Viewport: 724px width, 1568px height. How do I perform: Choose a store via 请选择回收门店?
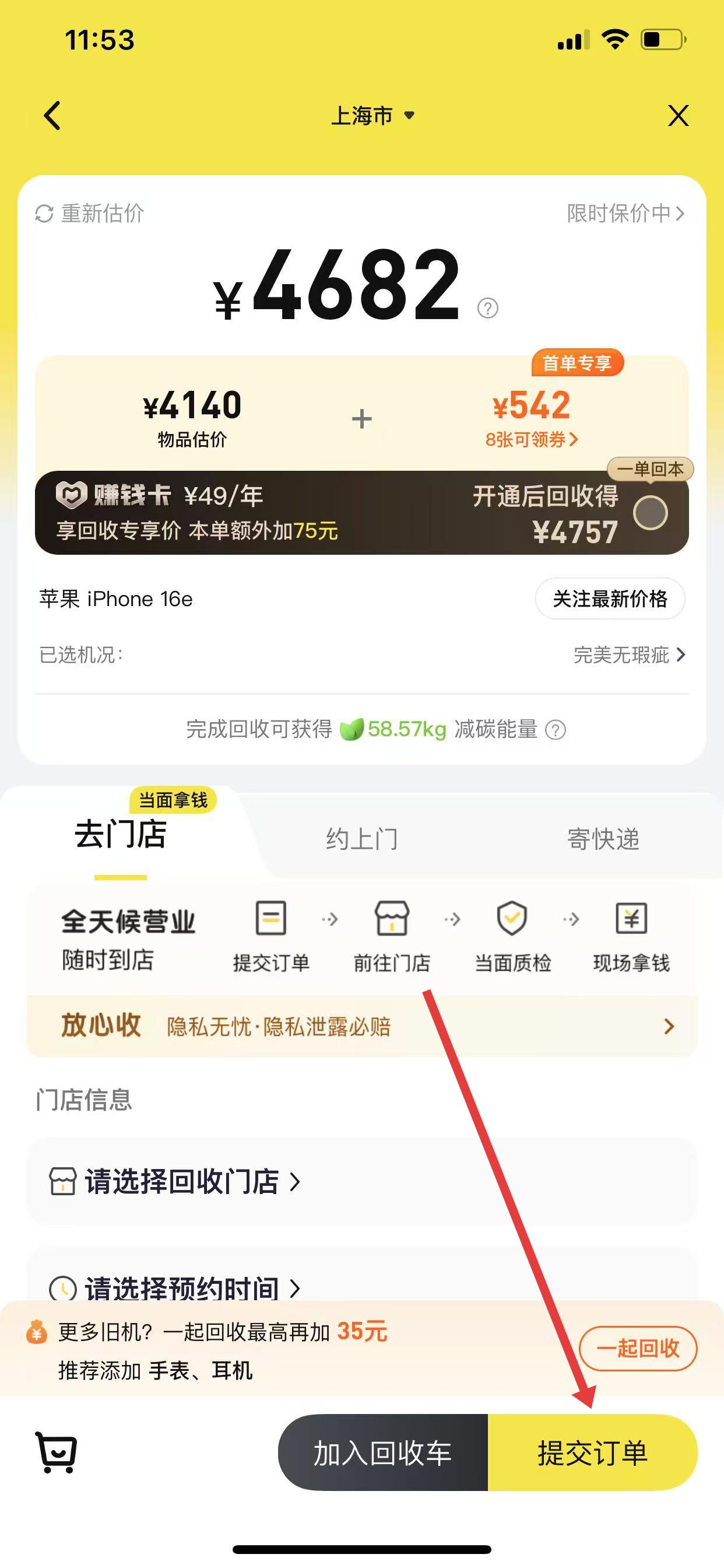point(177,1181)
